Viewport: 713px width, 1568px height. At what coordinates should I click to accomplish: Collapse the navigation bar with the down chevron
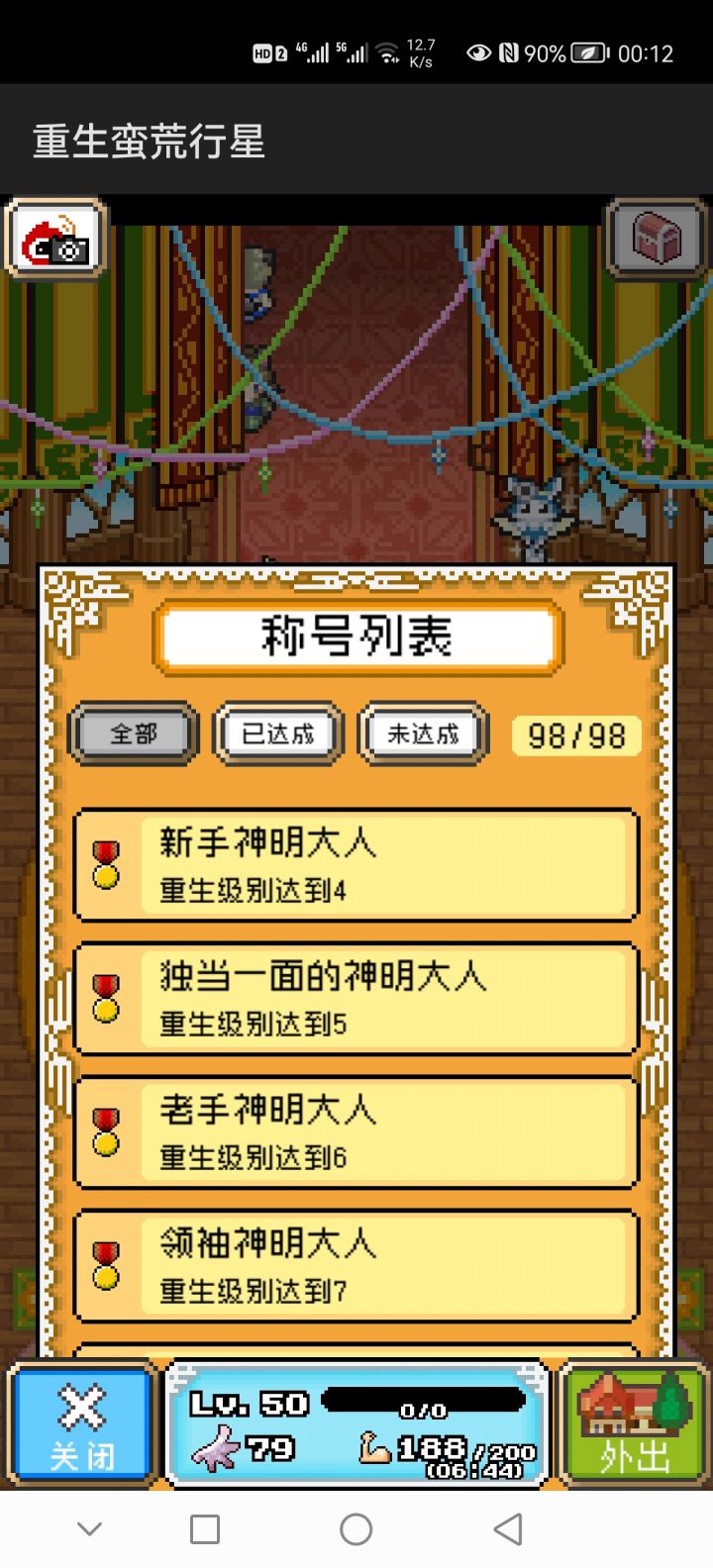point(89,1528)
